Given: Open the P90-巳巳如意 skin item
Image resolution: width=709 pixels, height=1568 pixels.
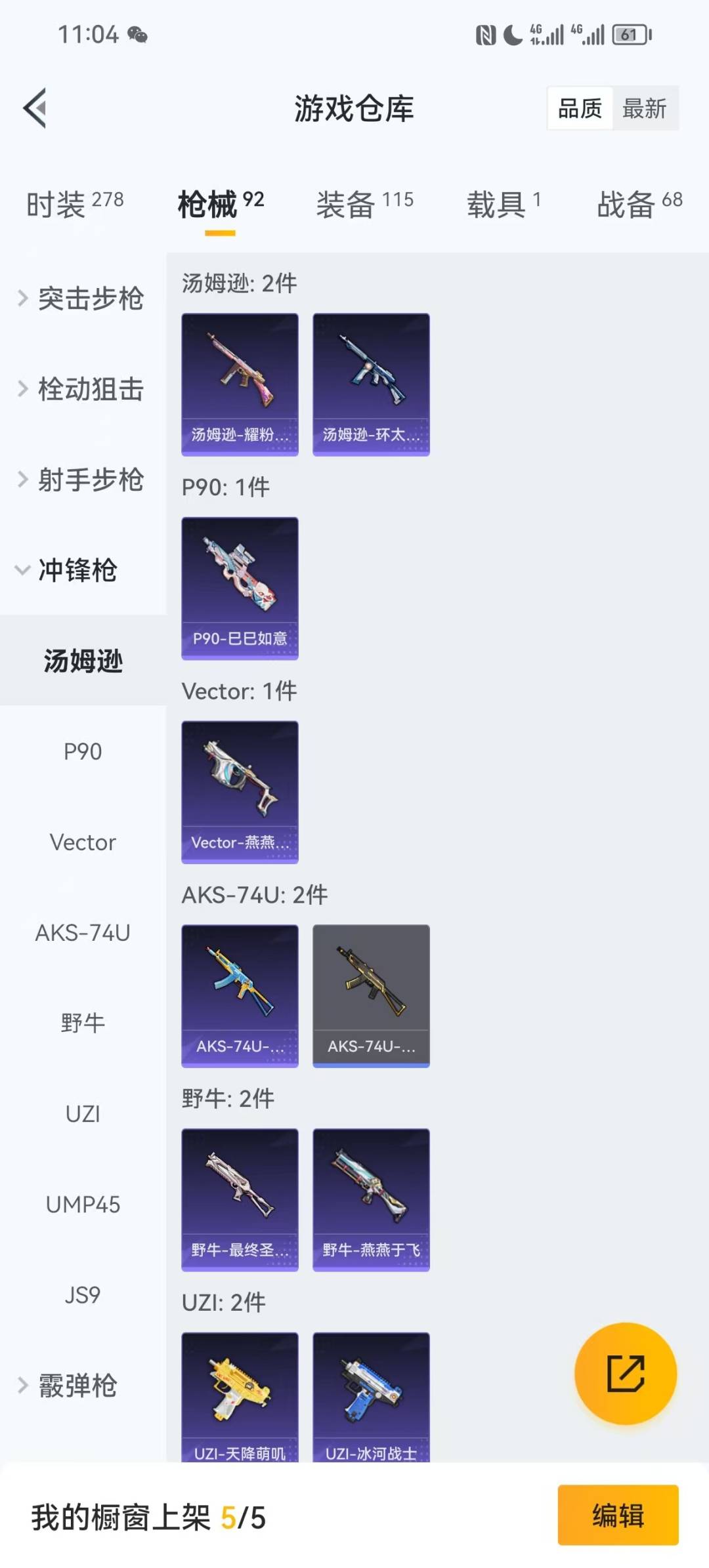Looking at the screenshot, I should 240,588.
